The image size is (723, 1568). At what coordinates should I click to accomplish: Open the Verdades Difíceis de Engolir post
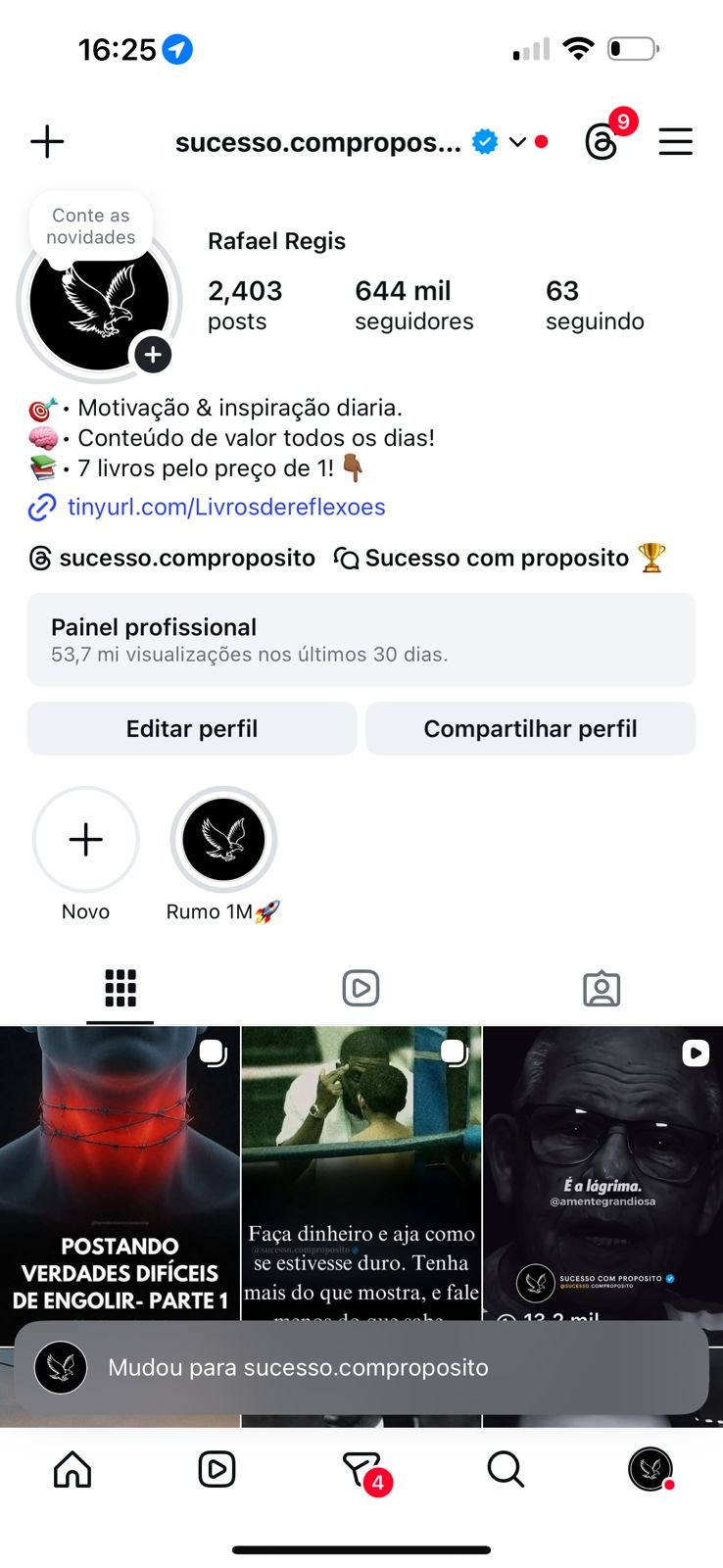coord(120,1176)
